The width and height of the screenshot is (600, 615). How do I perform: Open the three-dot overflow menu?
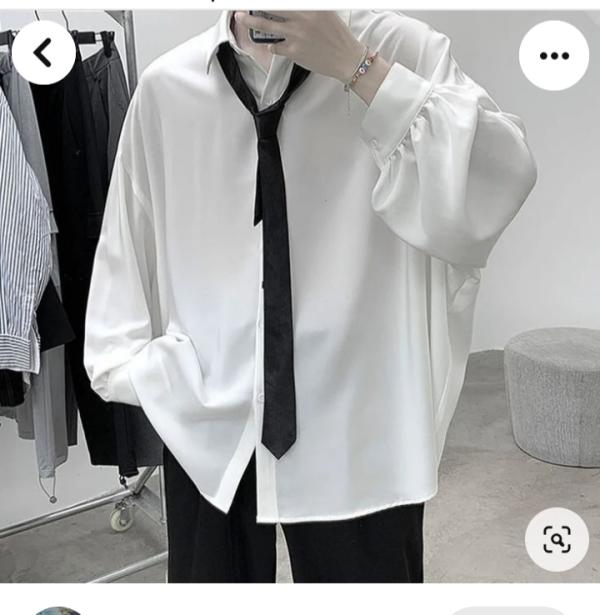pyautogui.click(x=554, y=56)
